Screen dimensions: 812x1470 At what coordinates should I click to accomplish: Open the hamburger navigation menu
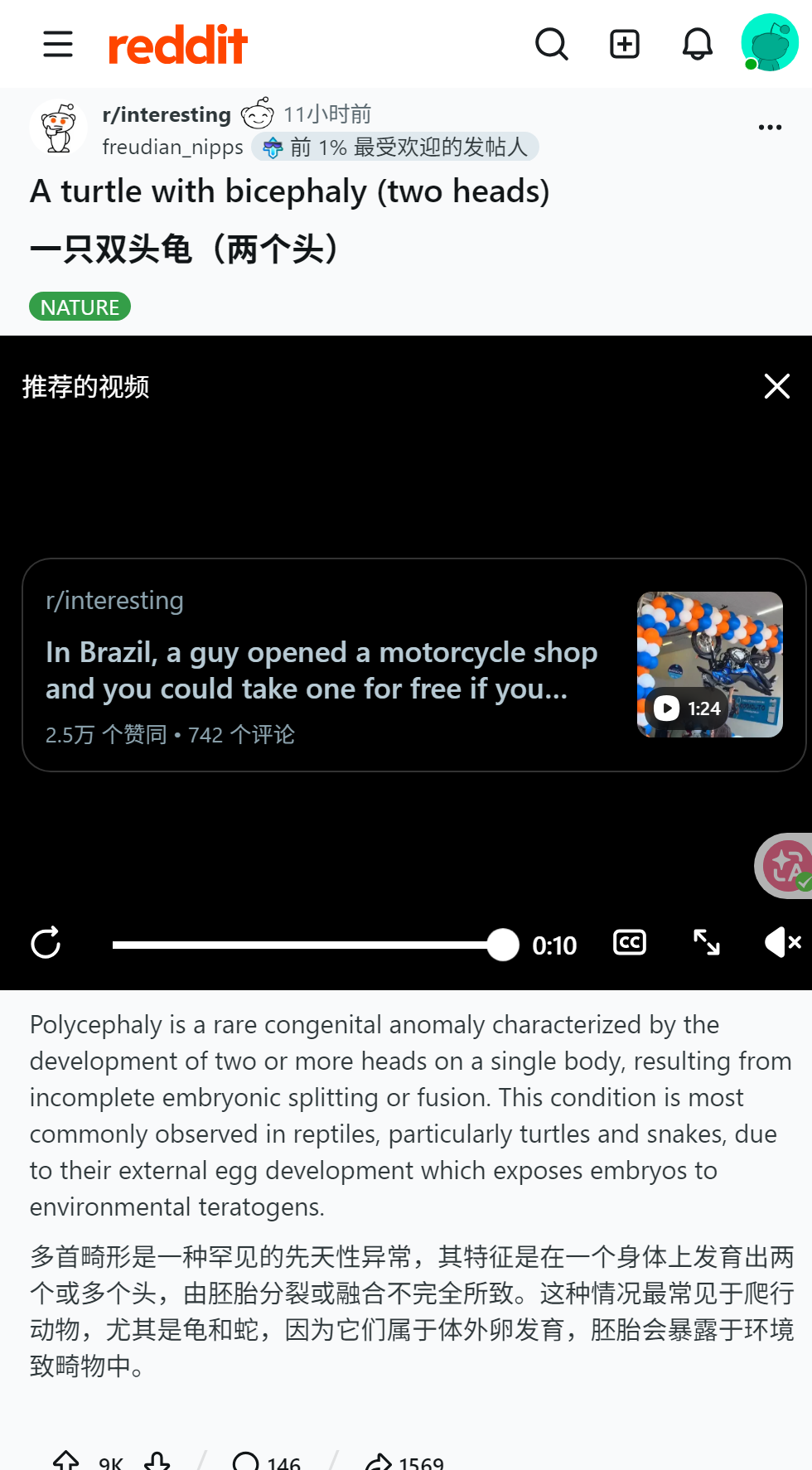click(x=58, y=44)
